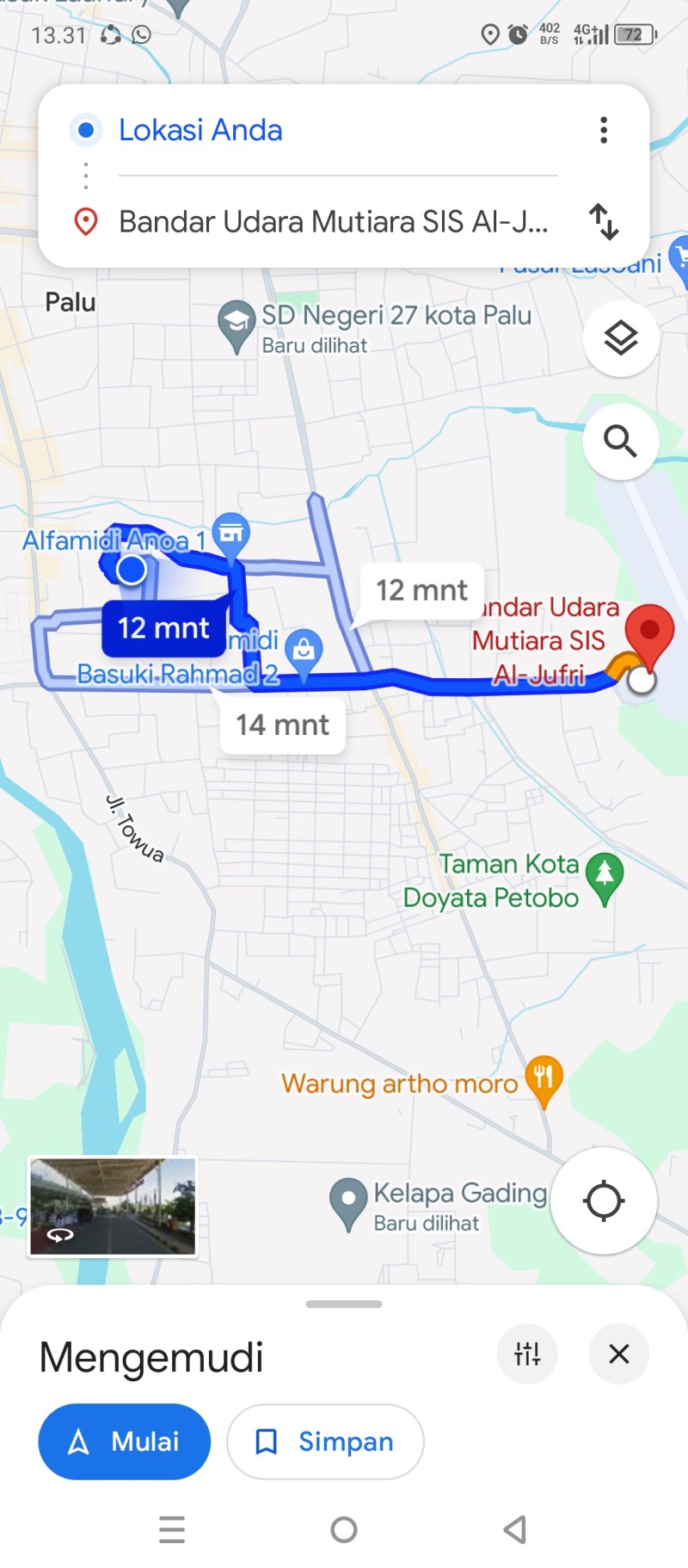Open the Street View thumbnail
The width and height of the screenshot is (688, 1568).
tap(113, 1207)
